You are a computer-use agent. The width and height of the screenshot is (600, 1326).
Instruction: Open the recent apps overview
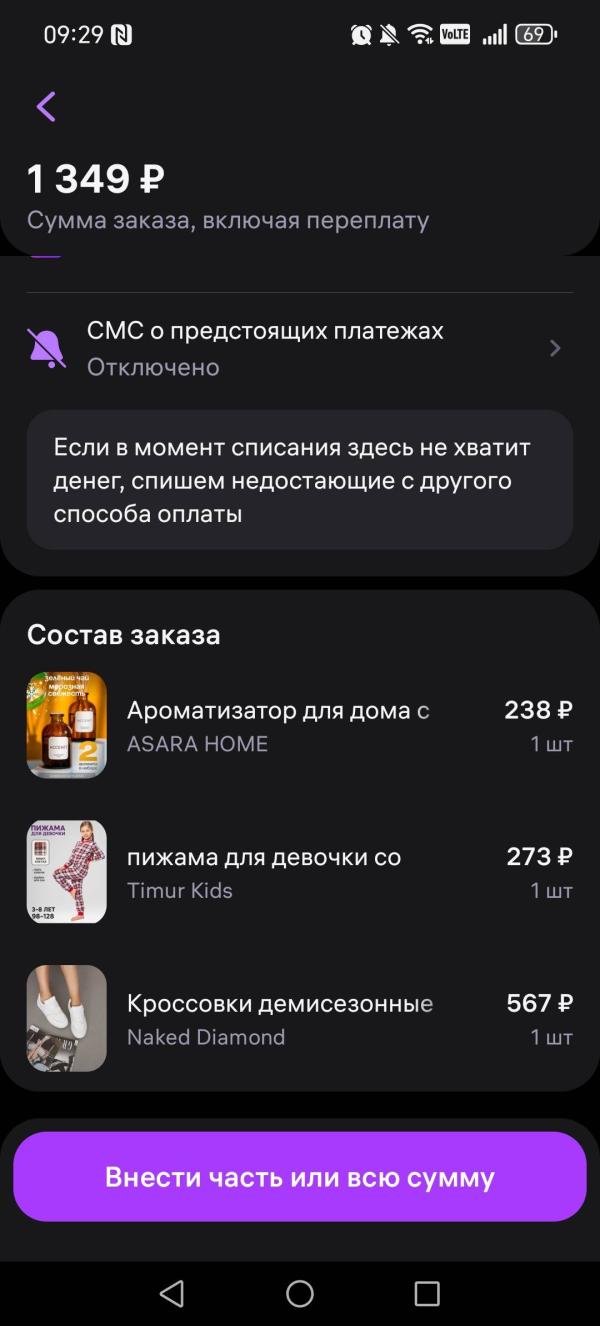point(427,1294)
